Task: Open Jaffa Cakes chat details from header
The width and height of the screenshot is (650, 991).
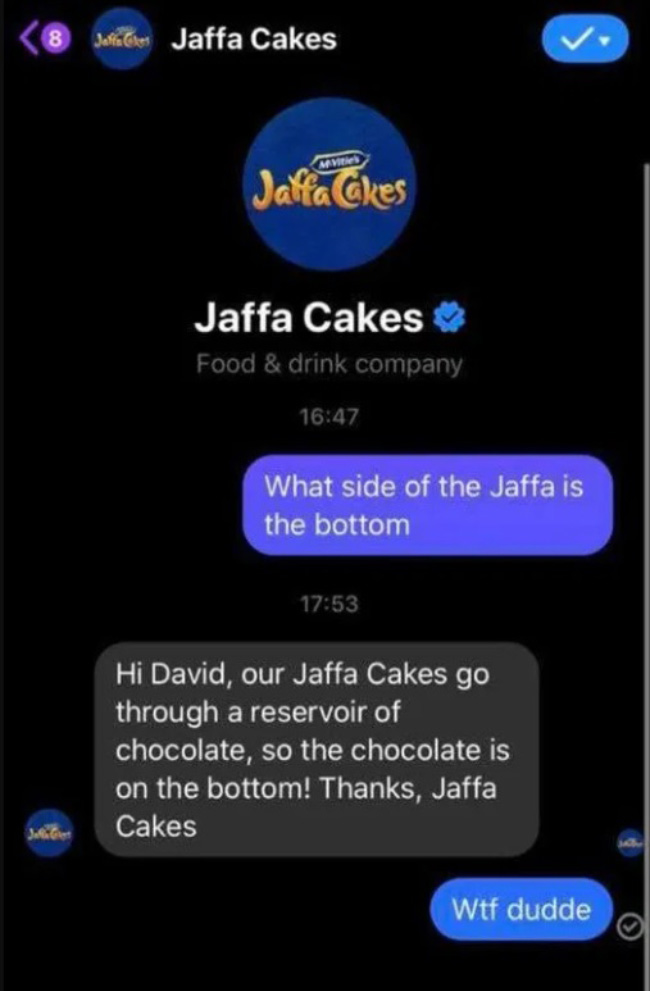Action: click(x=254, y=40)
